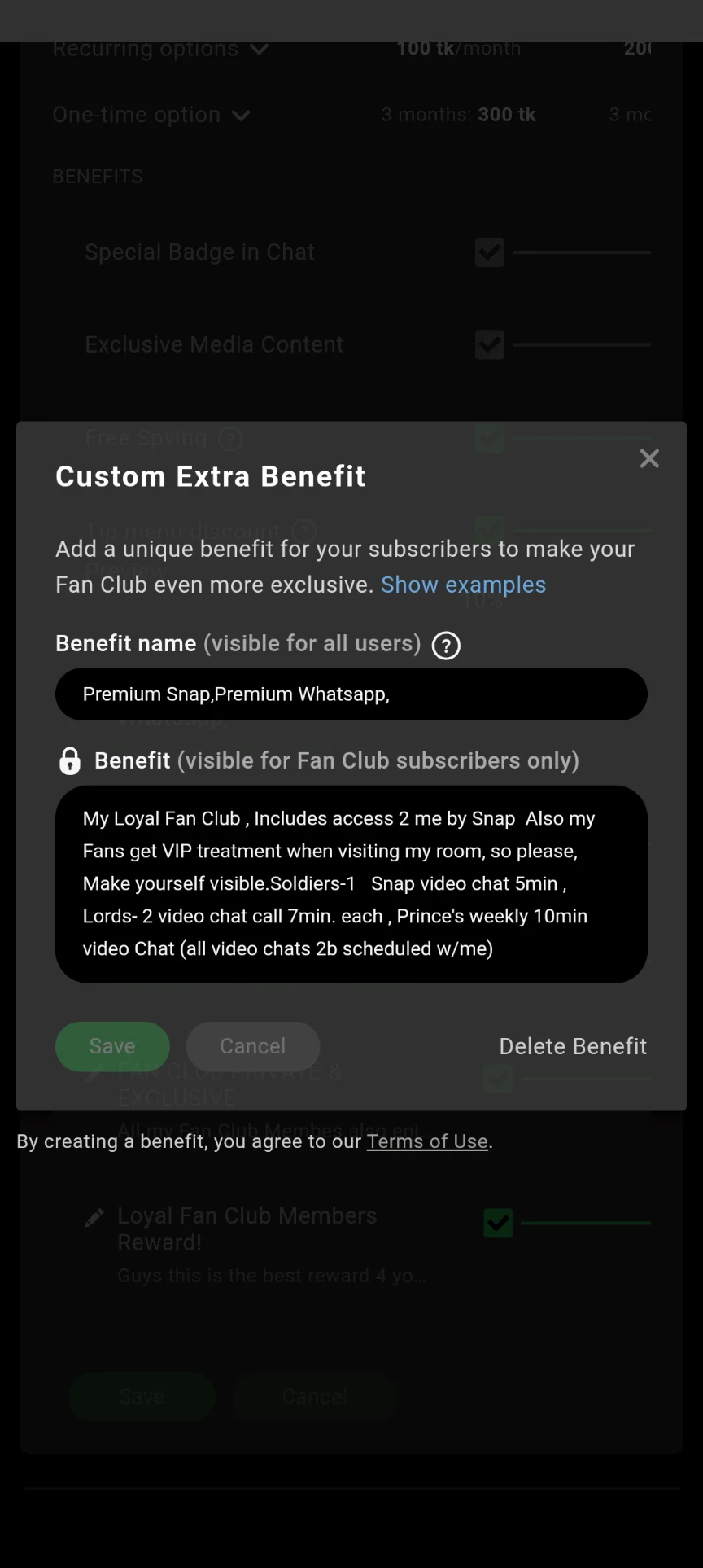The image size is (703, 1568).
Task: Edit the subscribers-only Benefit description field
Action: (351, 883)
